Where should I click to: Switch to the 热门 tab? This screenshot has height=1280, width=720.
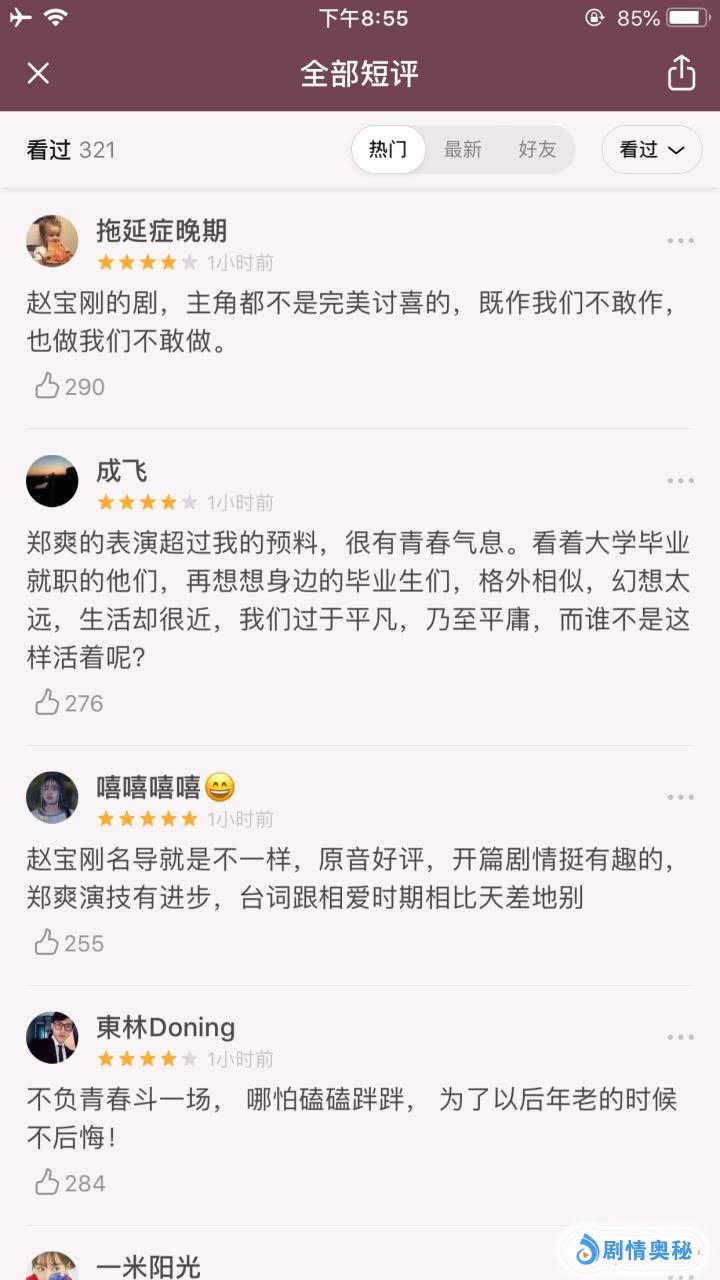tap(388, 150)
